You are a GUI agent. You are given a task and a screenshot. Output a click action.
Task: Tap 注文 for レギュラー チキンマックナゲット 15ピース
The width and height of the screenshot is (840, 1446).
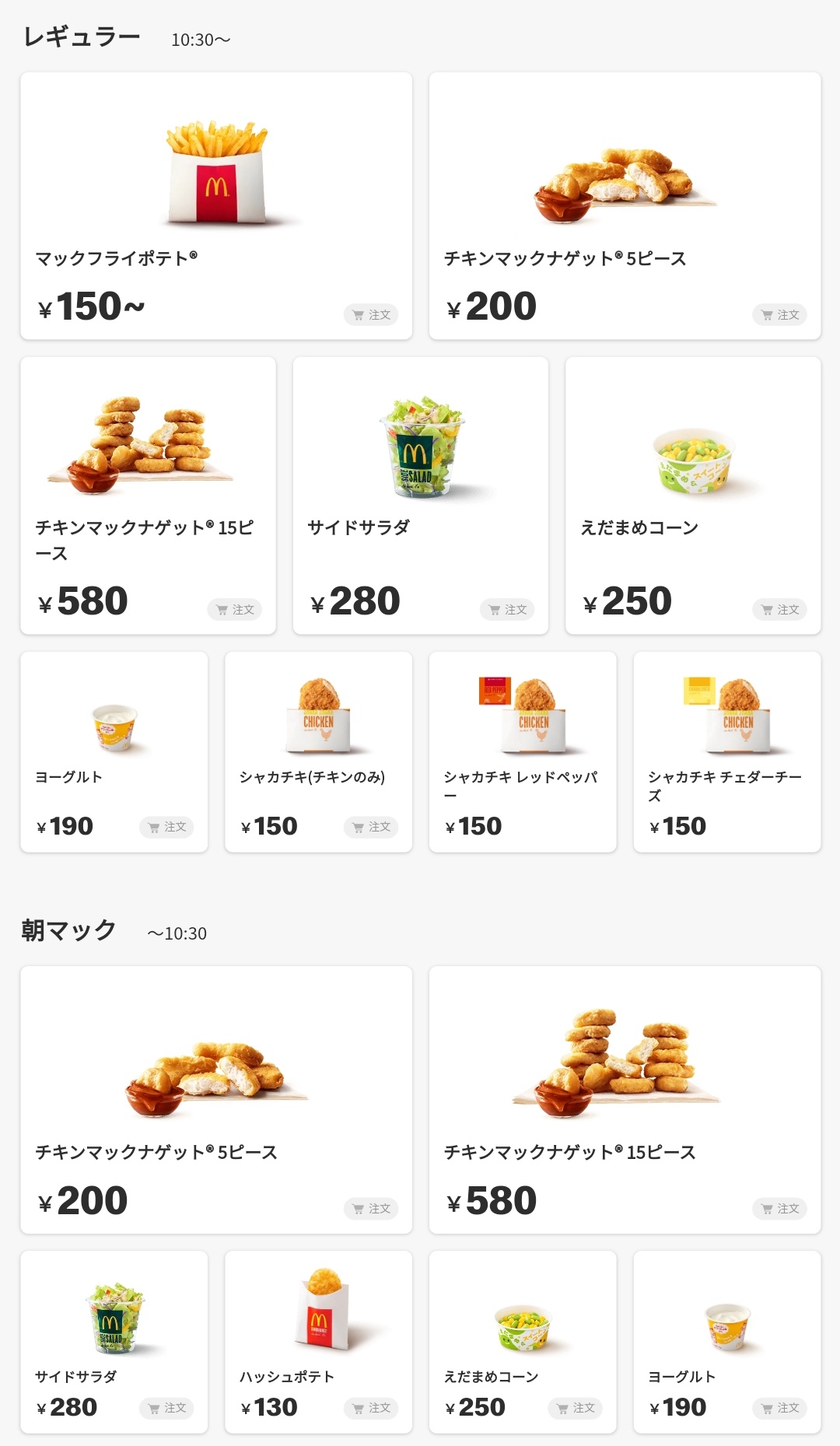click(x=235, y=610)
